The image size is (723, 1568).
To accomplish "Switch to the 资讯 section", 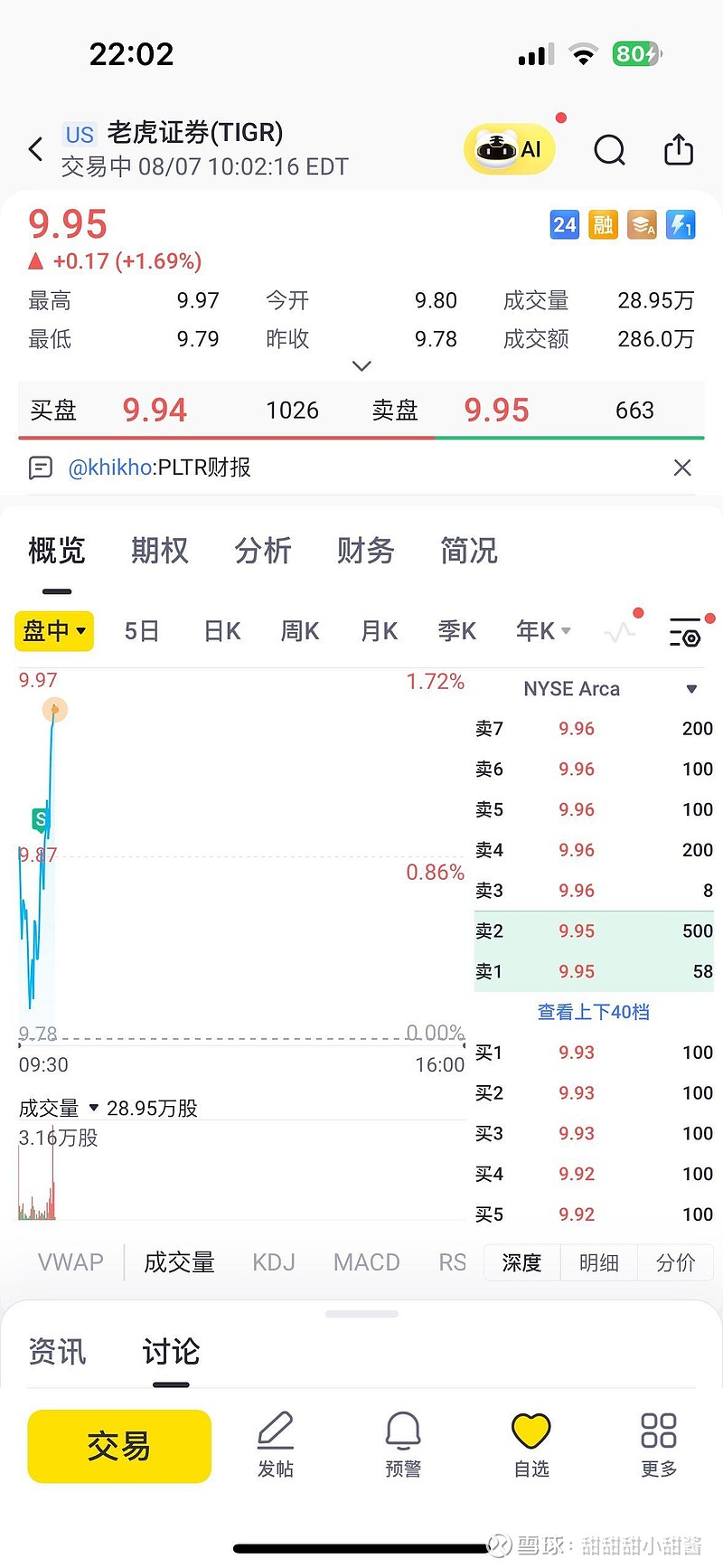I will tap(57, 1351).
